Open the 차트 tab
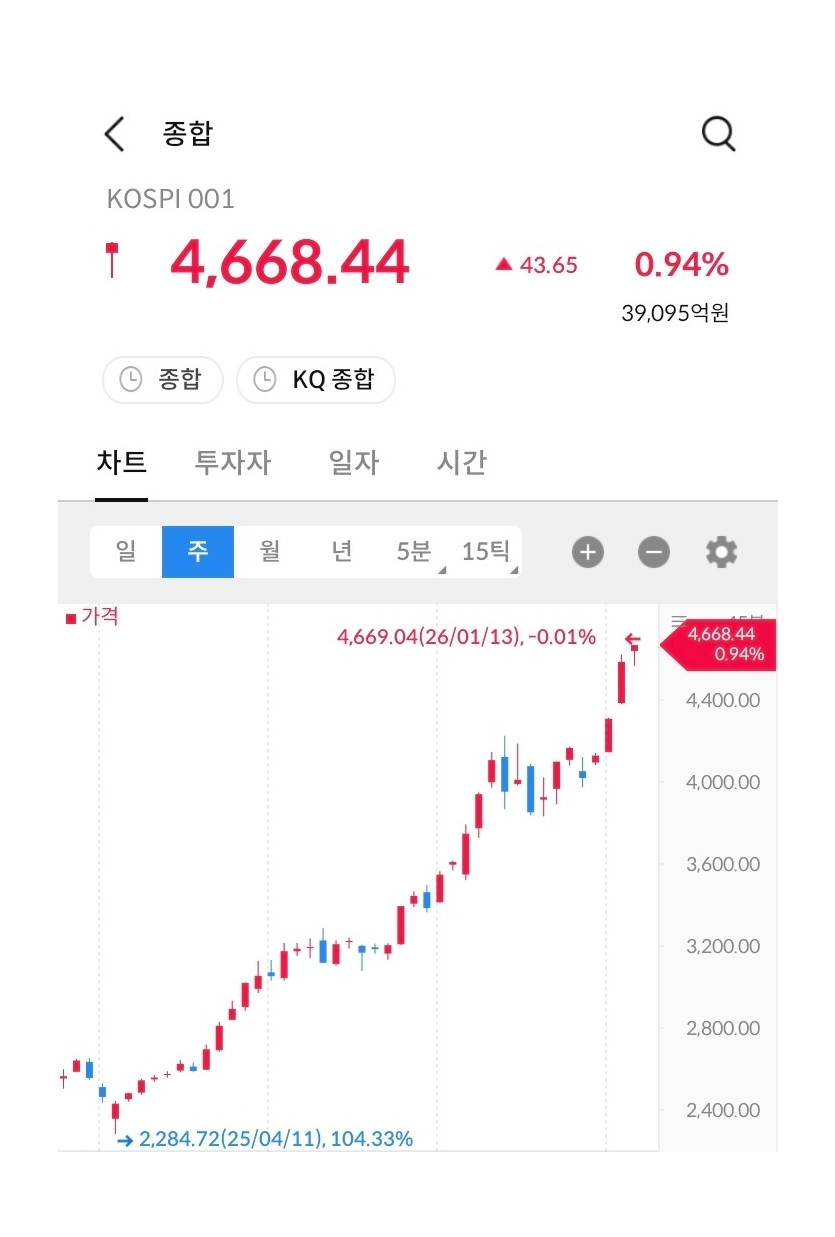The height and width of the screenshot is (1237, 835). coord(122,463)
